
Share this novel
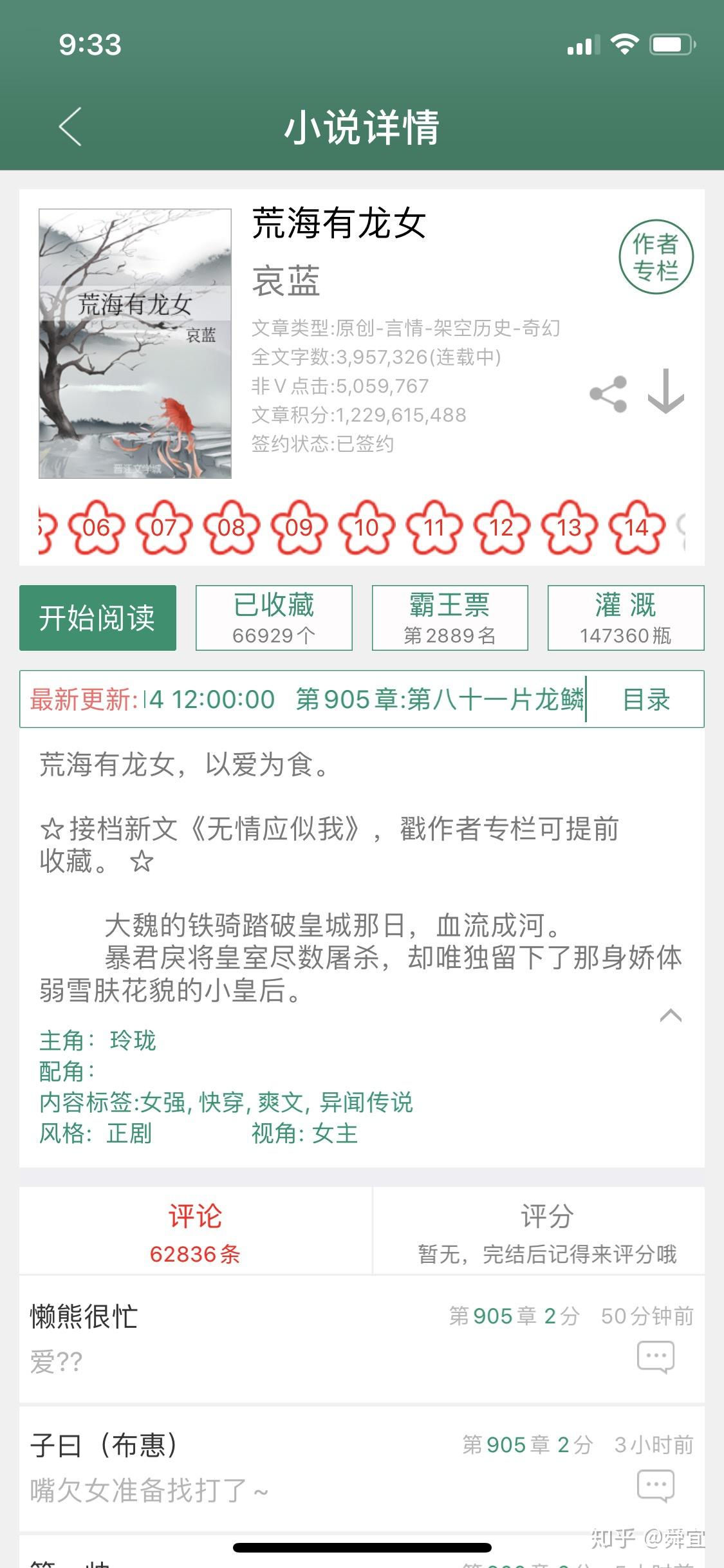(608, 394)
